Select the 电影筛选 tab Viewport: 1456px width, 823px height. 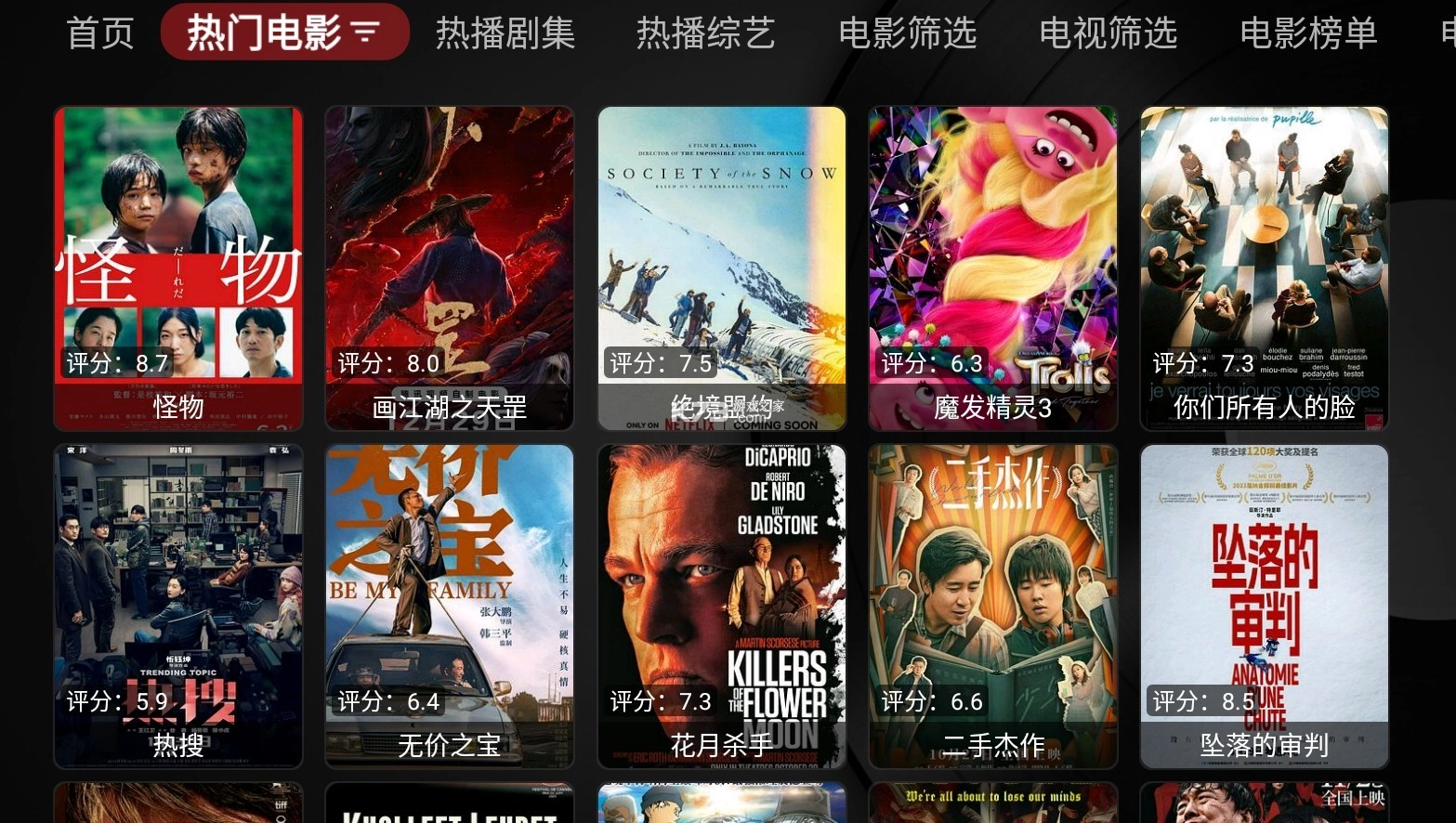pos(907,33)
